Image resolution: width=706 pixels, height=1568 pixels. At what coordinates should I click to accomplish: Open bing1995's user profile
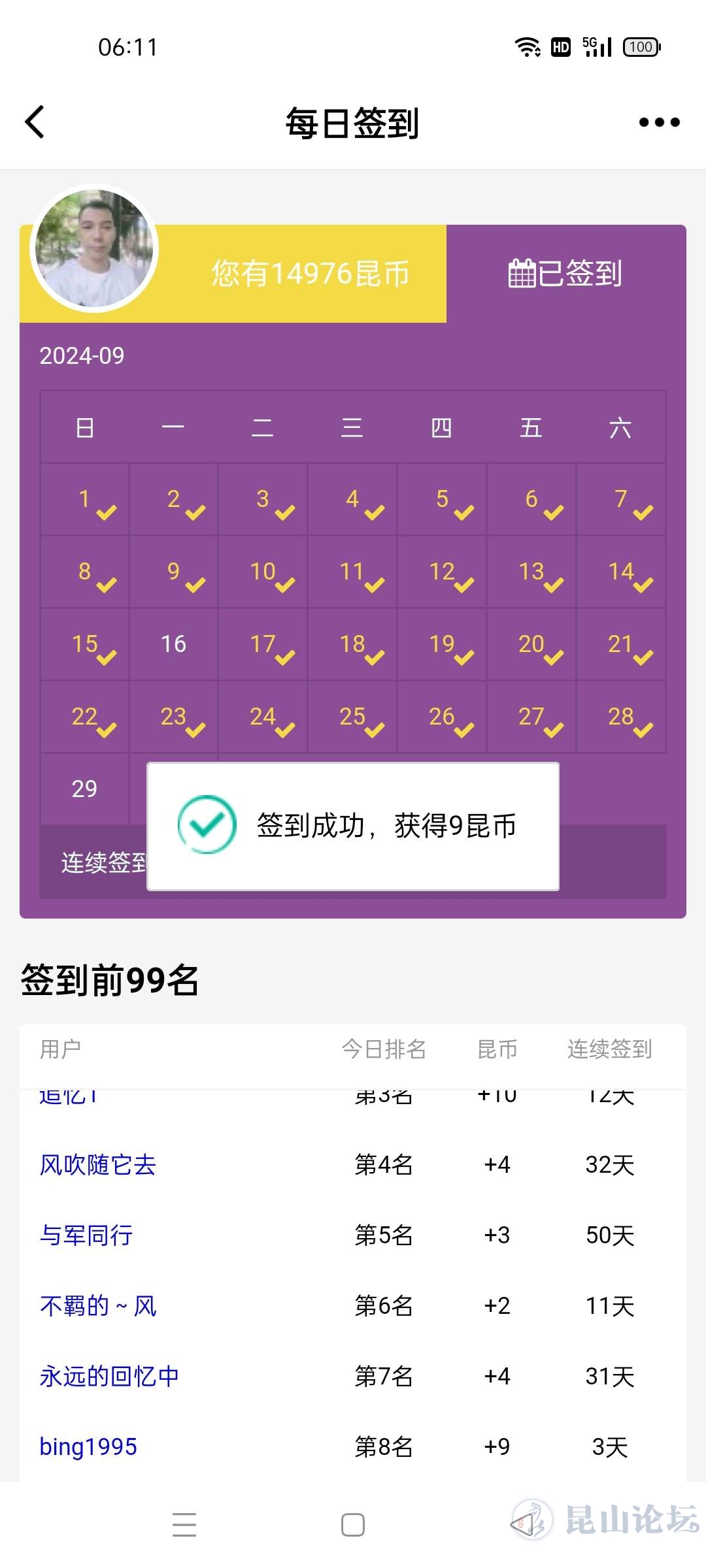coord(88,1447)
